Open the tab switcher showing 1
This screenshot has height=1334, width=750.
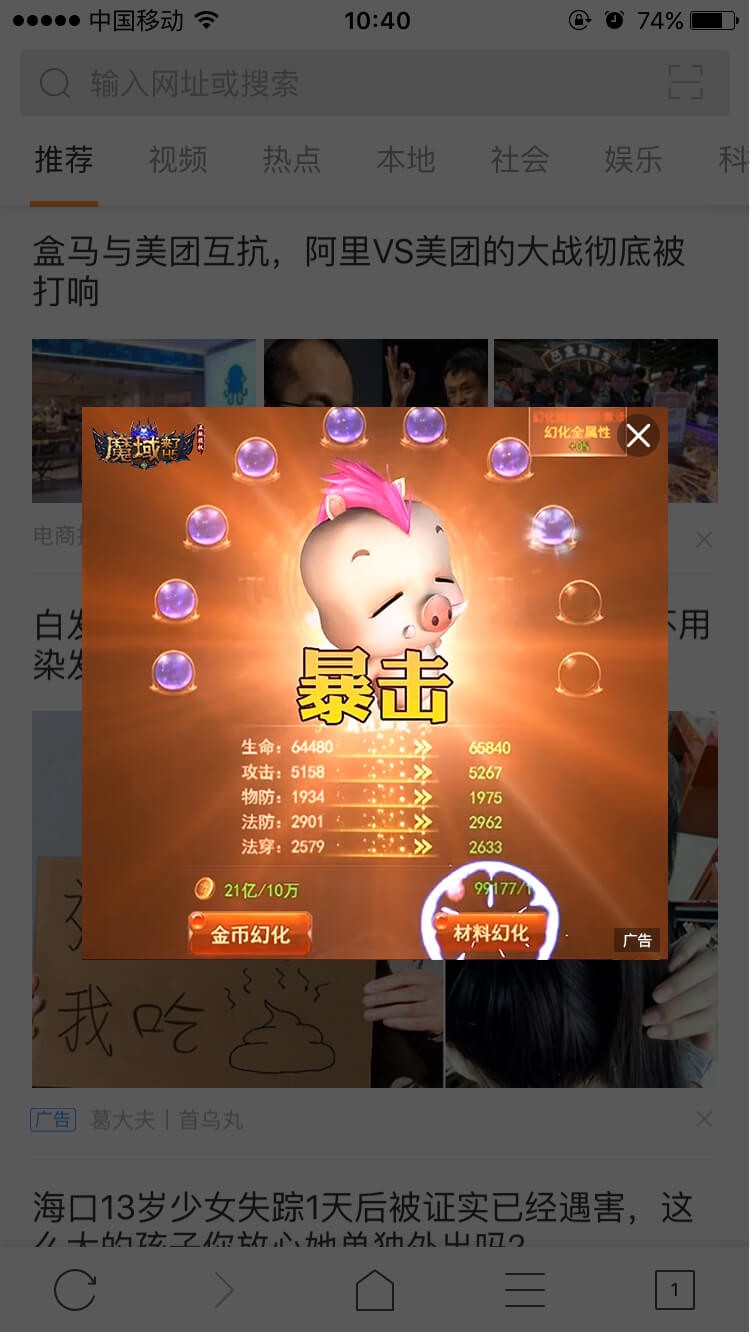(674, 1290)
